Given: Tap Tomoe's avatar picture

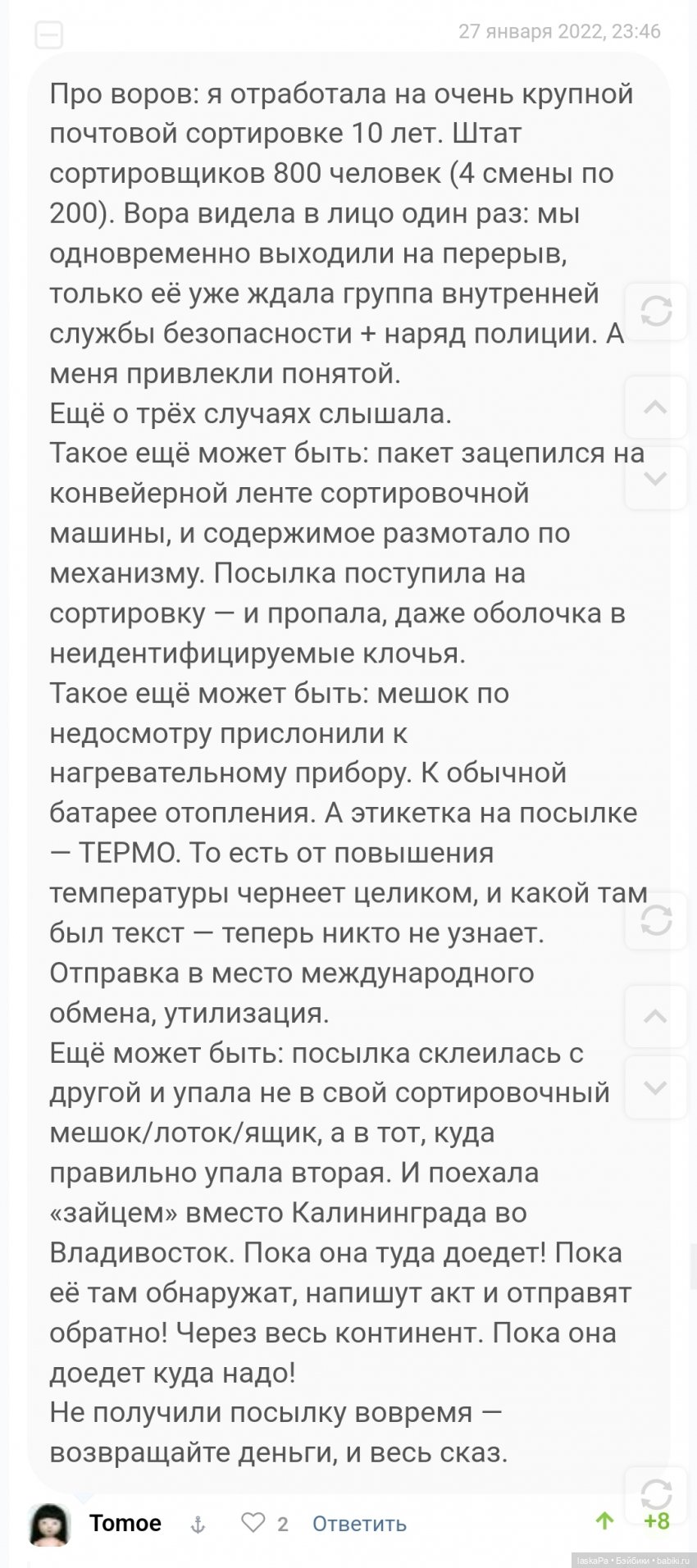Looking at the screenshot, I should pos(49,1525).
